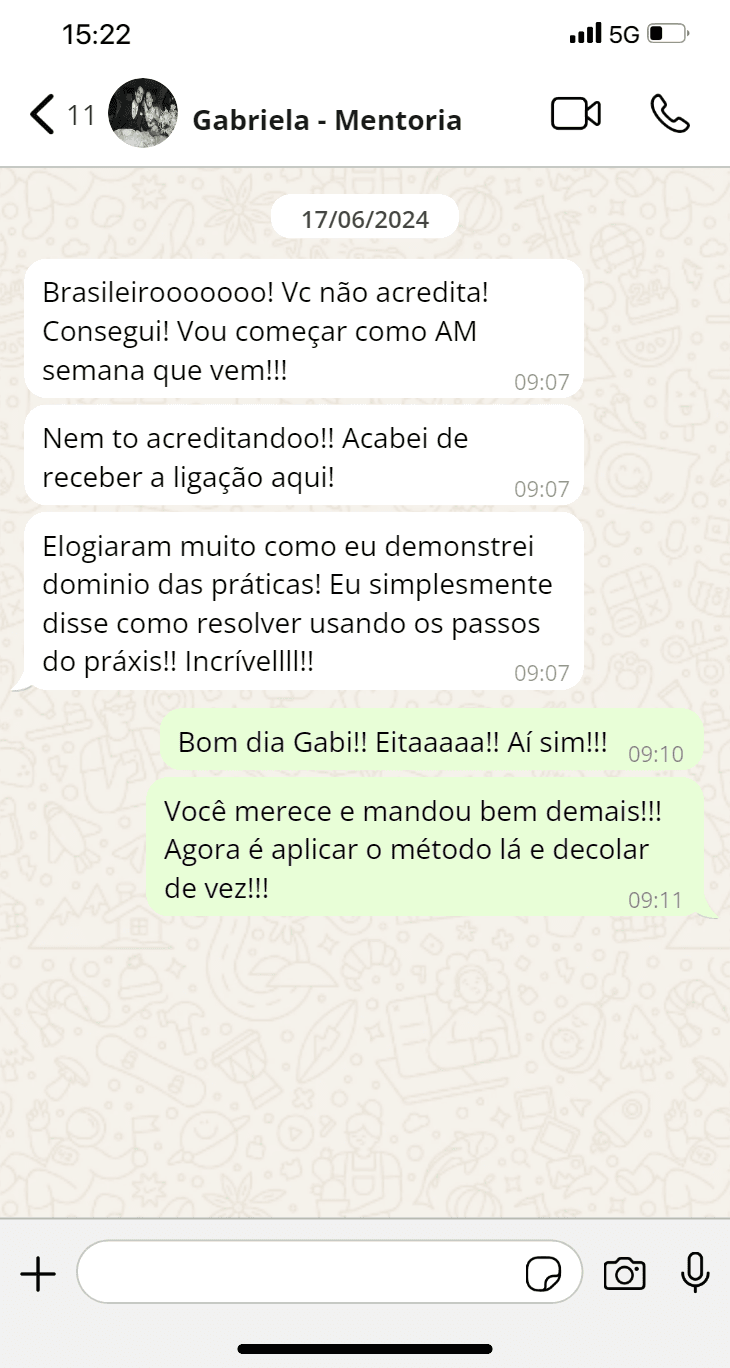Focus the message text field
This screenshot has height=1368, width=730.
(x=300, y=1273)
